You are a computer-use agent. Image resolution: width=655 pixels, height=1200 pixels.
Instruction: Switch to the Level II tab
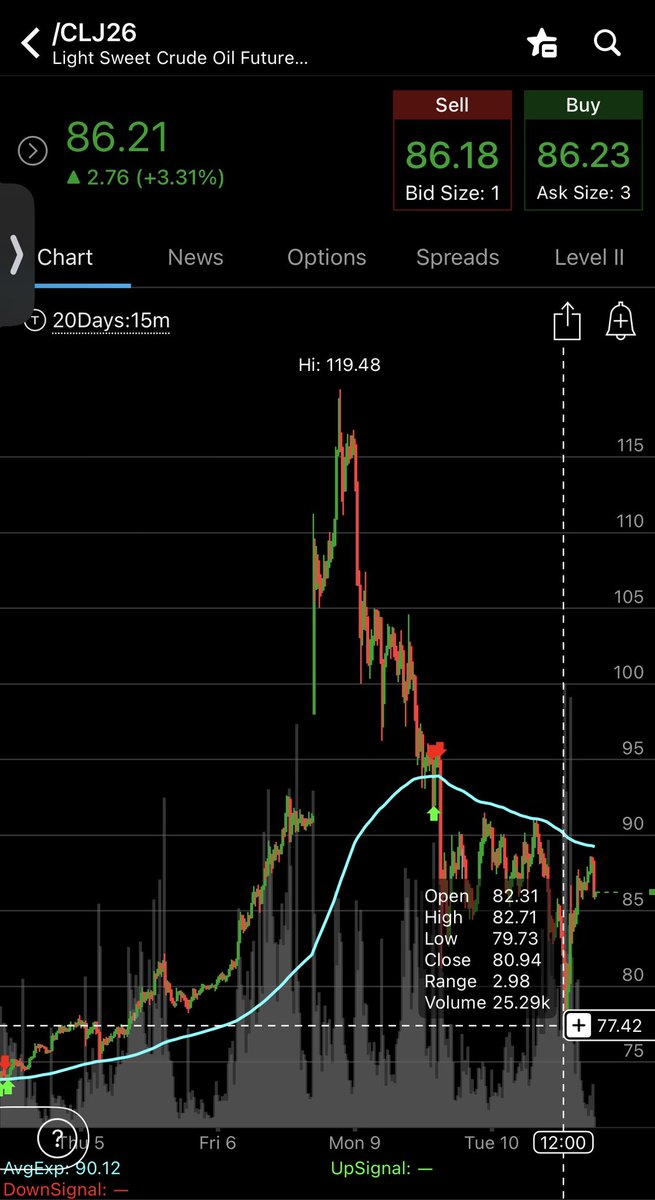pyautogui.click(x=589, y=257)
